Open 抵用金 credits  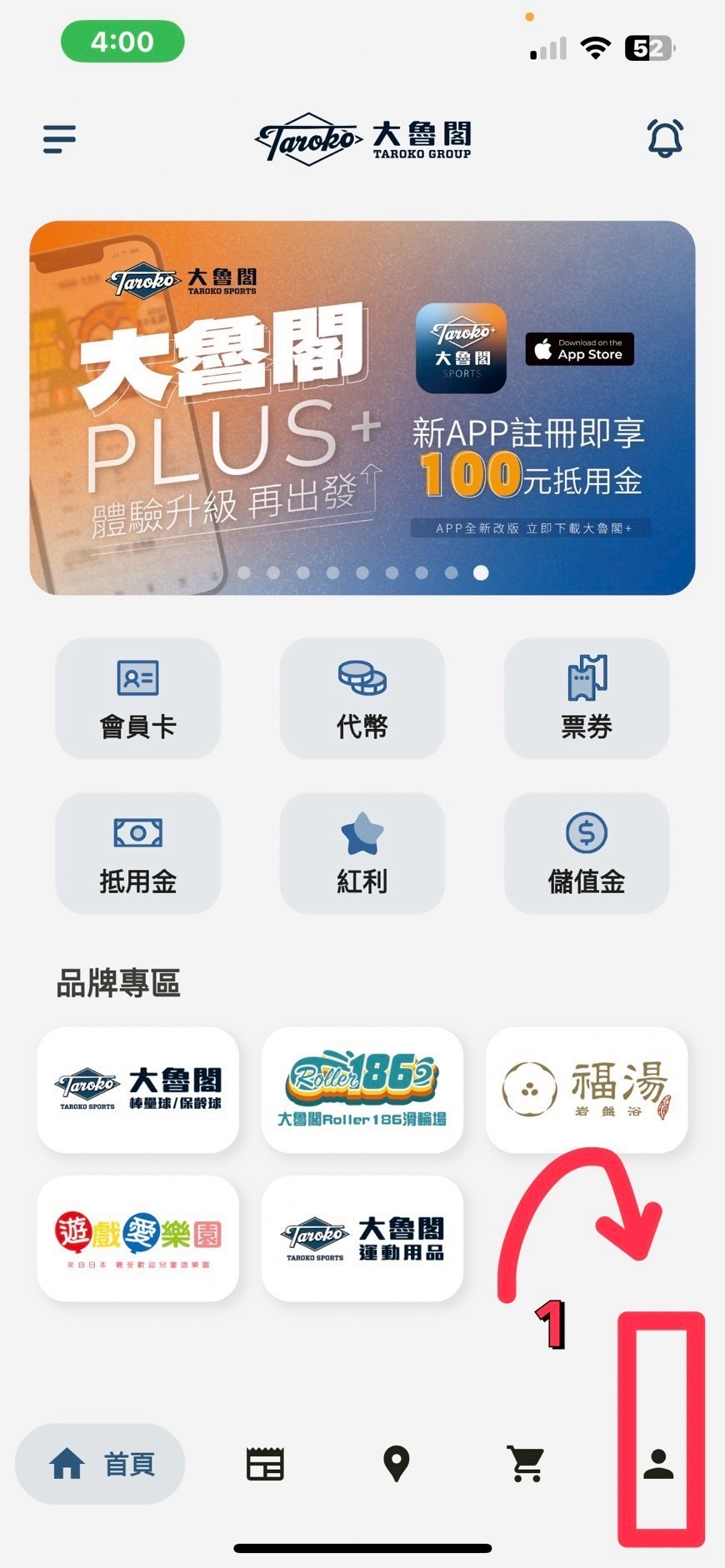coord(138,852)
